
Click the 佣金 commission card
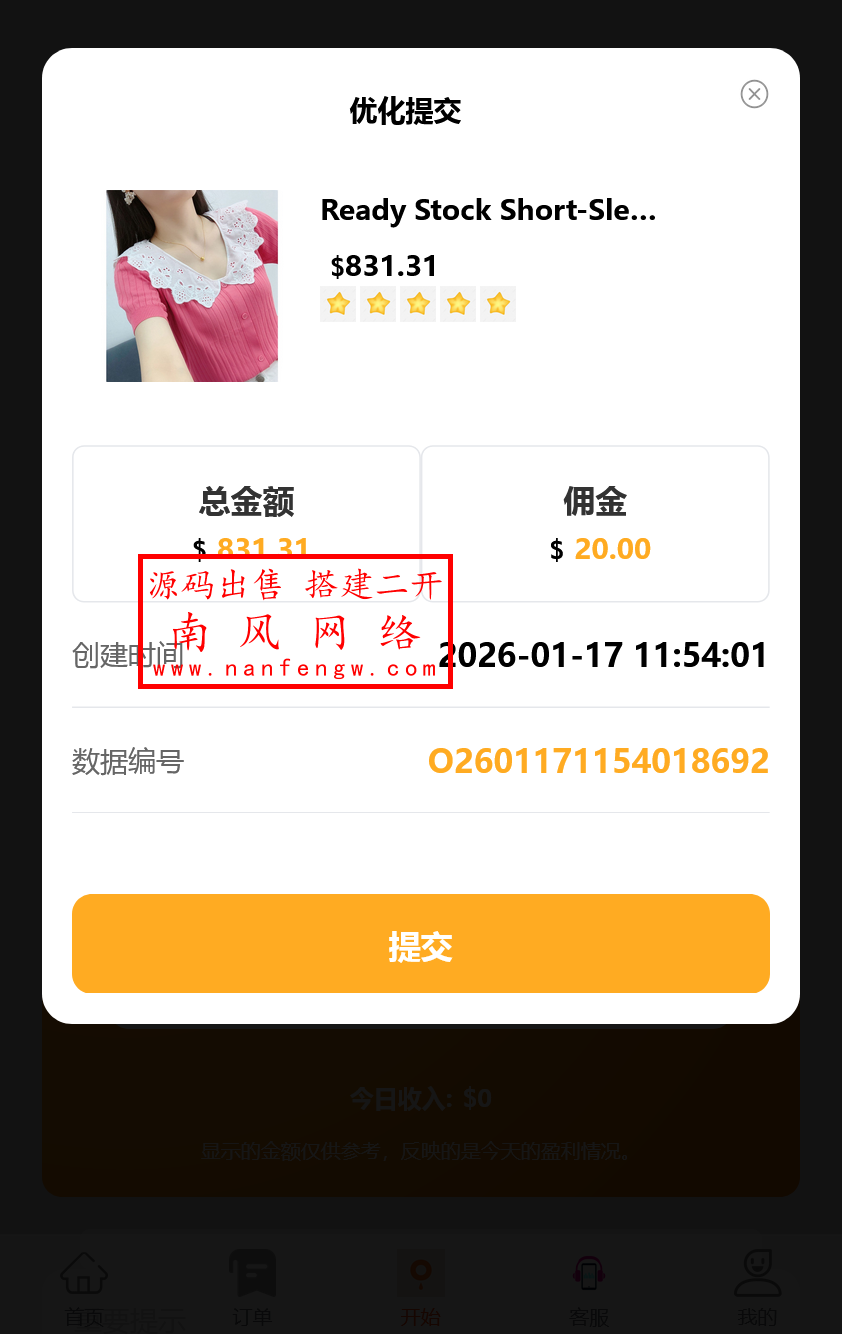pyautogui.click(x=595, y=522)
